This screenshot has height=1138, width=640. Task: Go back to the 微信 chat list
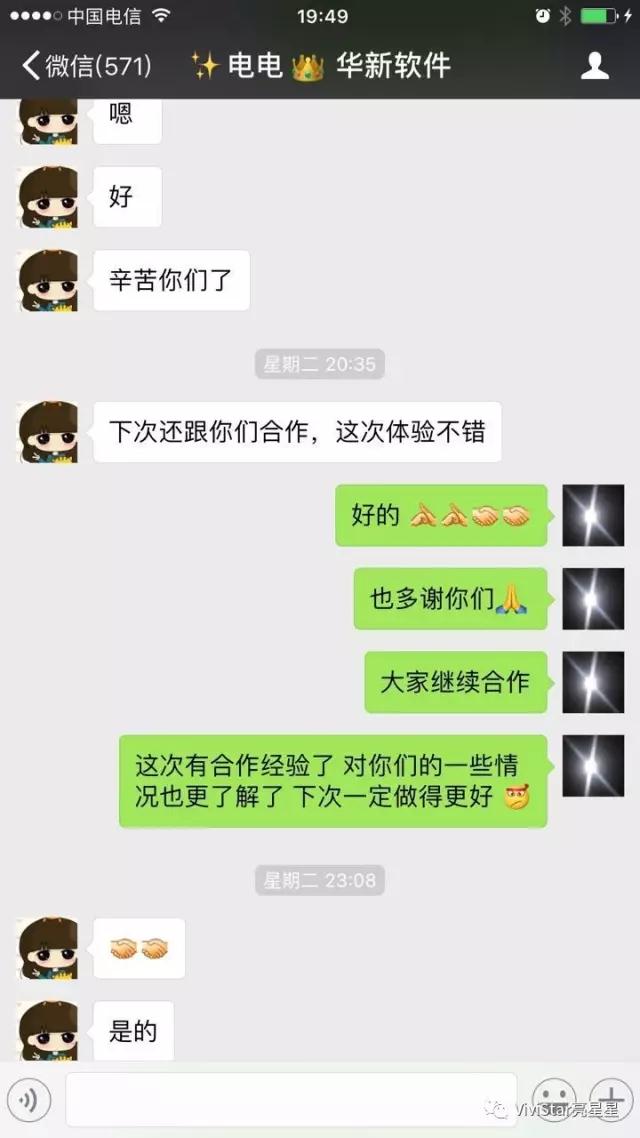85,66
